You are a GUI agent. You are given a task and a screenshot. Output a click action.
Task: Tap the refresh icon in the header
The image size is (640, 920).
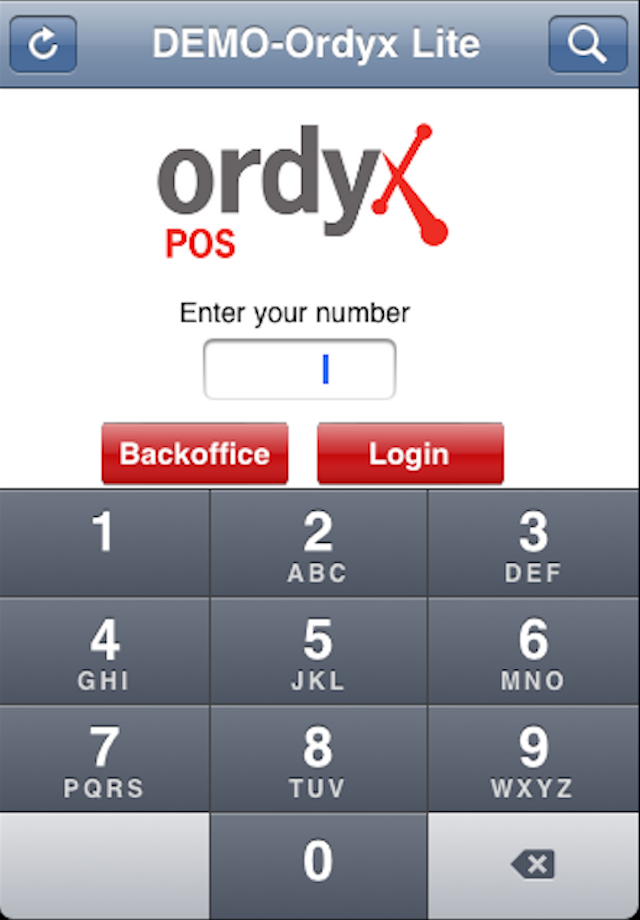pos(43,45)
